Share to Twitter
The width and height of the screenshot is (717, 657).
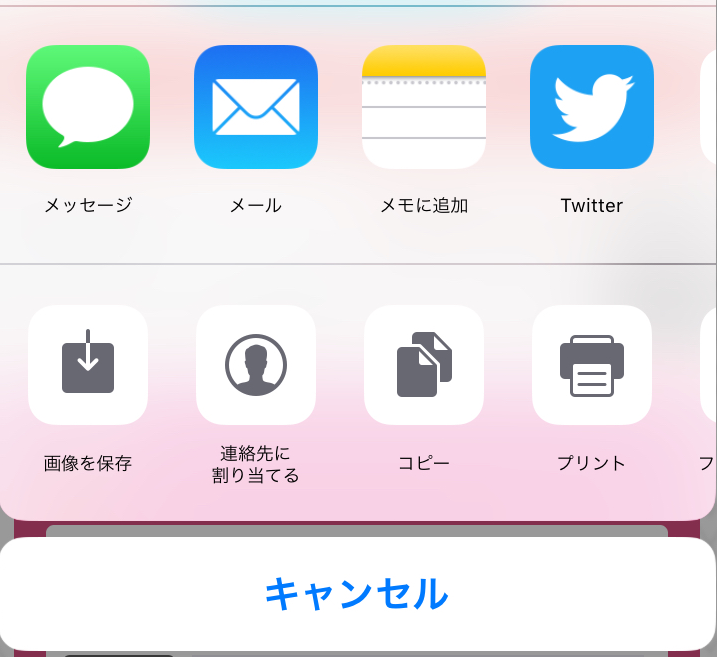point(592,108)
